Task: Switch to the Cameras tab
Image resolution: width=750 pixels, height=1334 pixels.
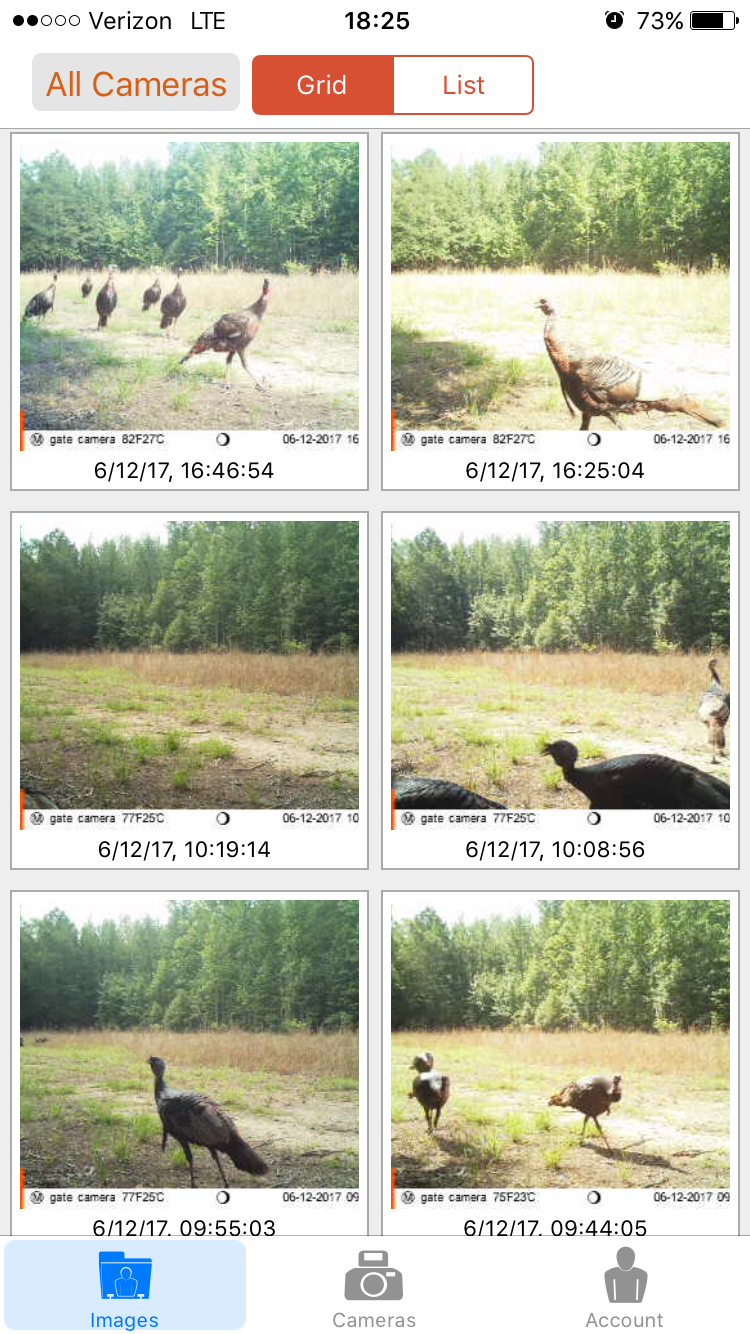Action: point(374,1287)
